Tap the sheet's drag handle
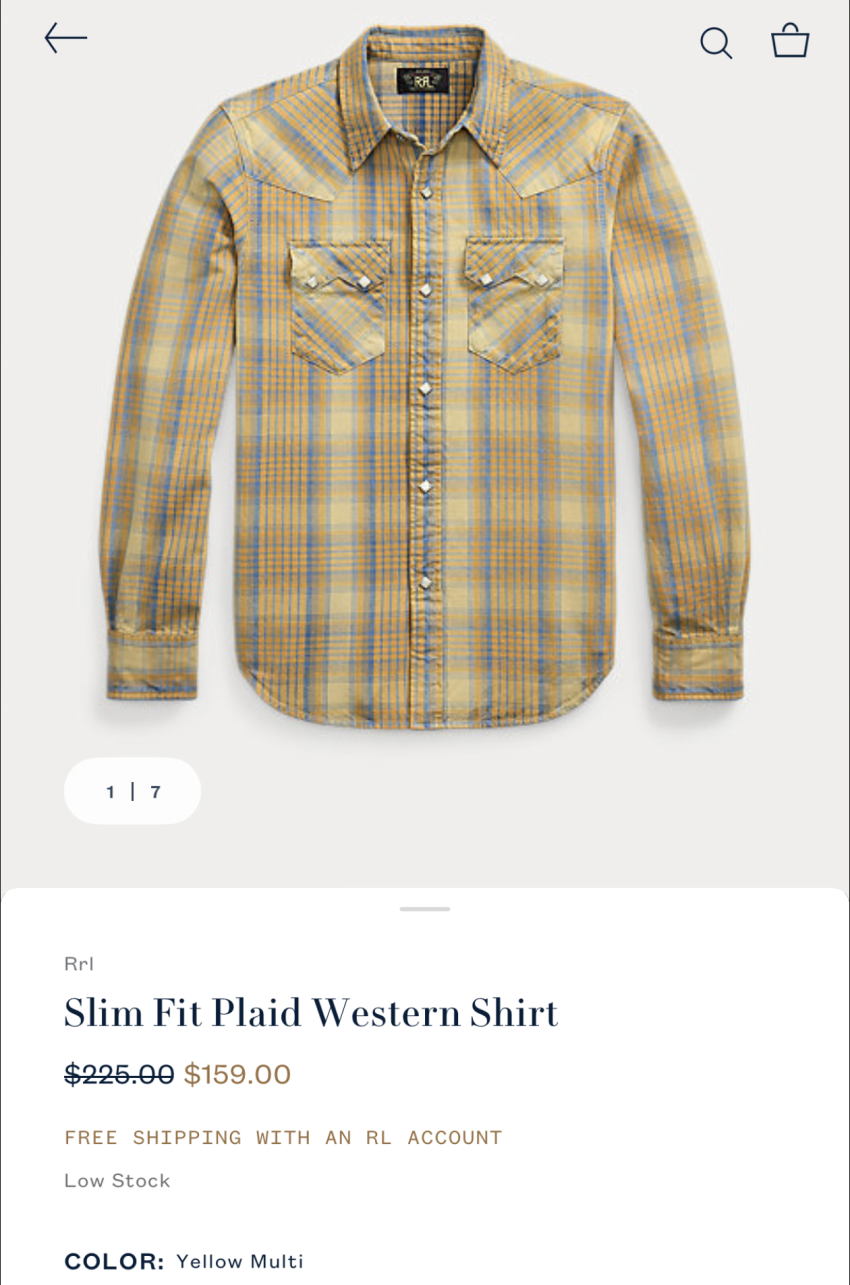The height and width of the screenshot is (1285, 850). pyautogui.click(x=425, y=909)
